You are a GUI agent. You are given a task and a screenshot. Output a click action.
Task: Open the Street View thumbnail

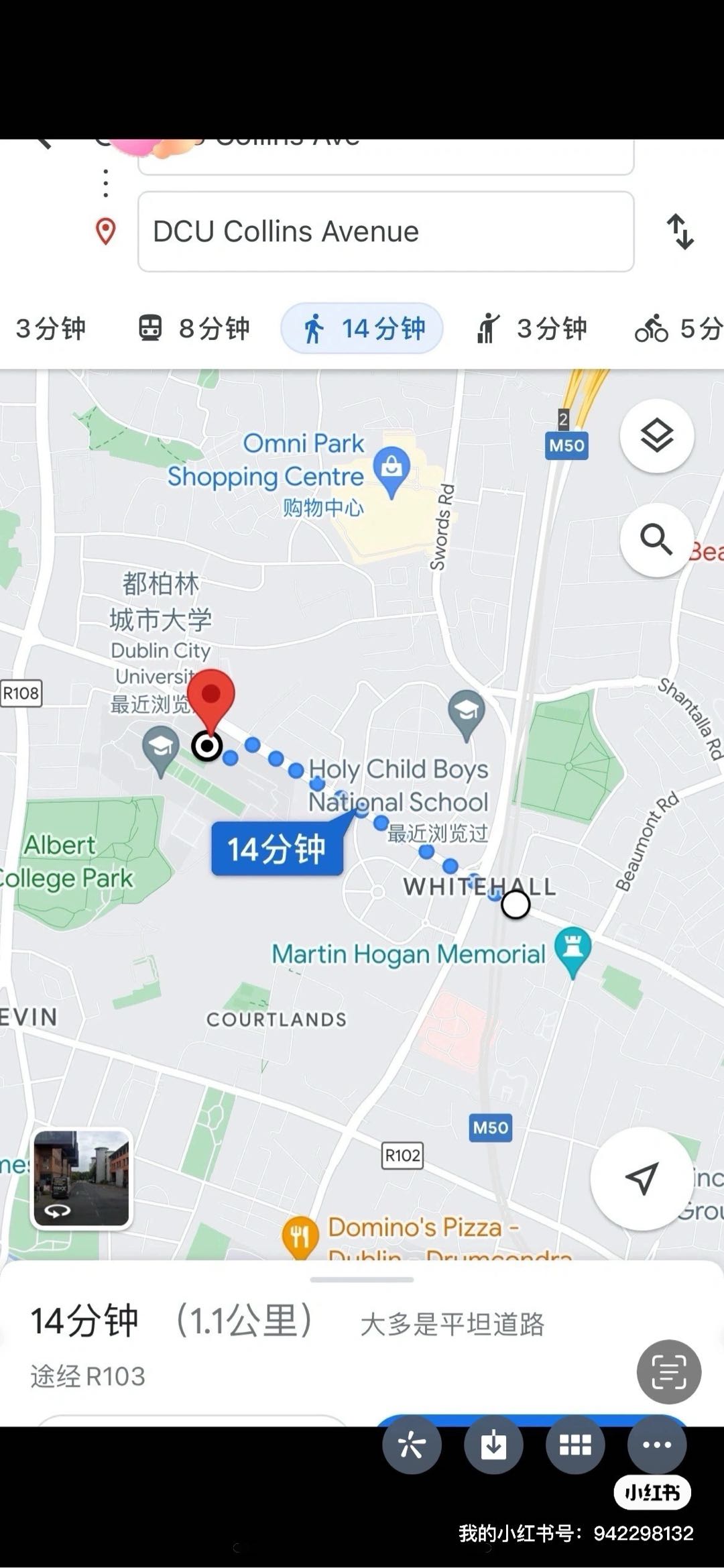82,1178
